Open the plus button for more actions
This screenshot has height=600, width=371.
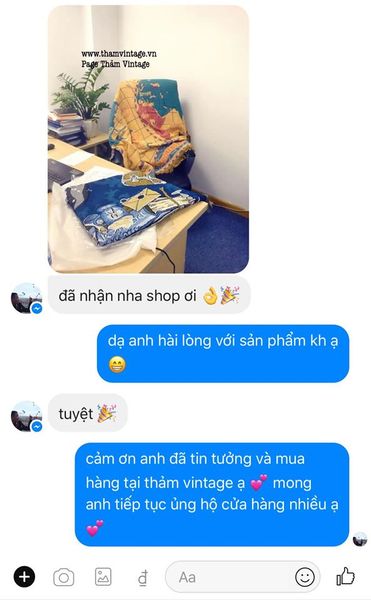(x=24, y=577)
